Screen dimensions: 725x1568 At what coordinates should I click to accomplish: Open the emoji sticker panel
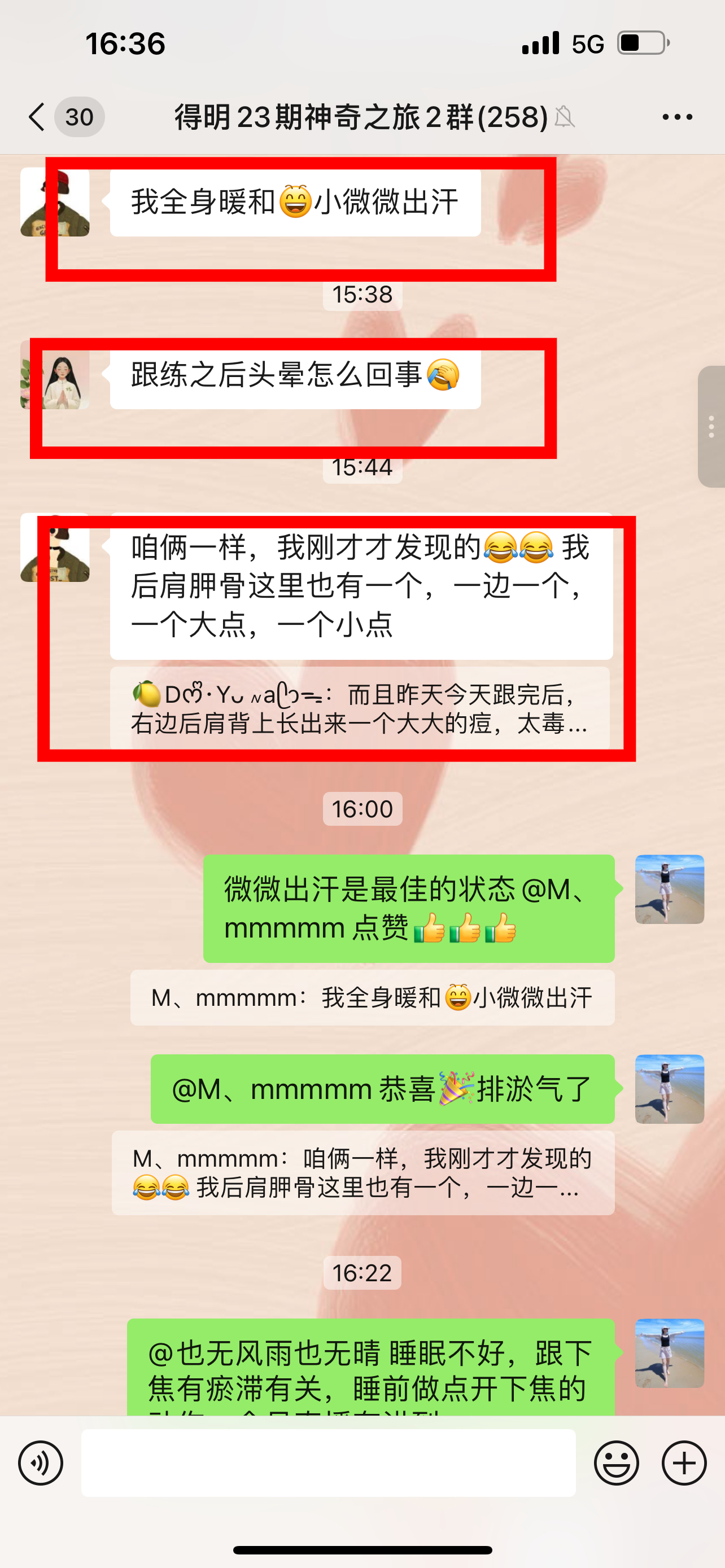[x=616, y=1462]
